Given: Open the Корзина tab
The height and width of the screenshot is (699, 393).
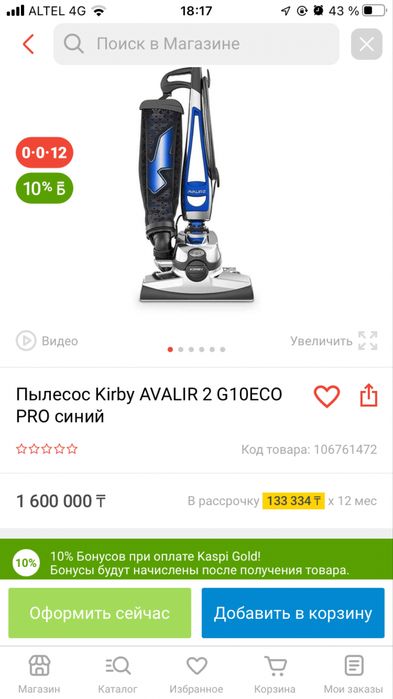Looking at the screenshot, I should point(274,674).
